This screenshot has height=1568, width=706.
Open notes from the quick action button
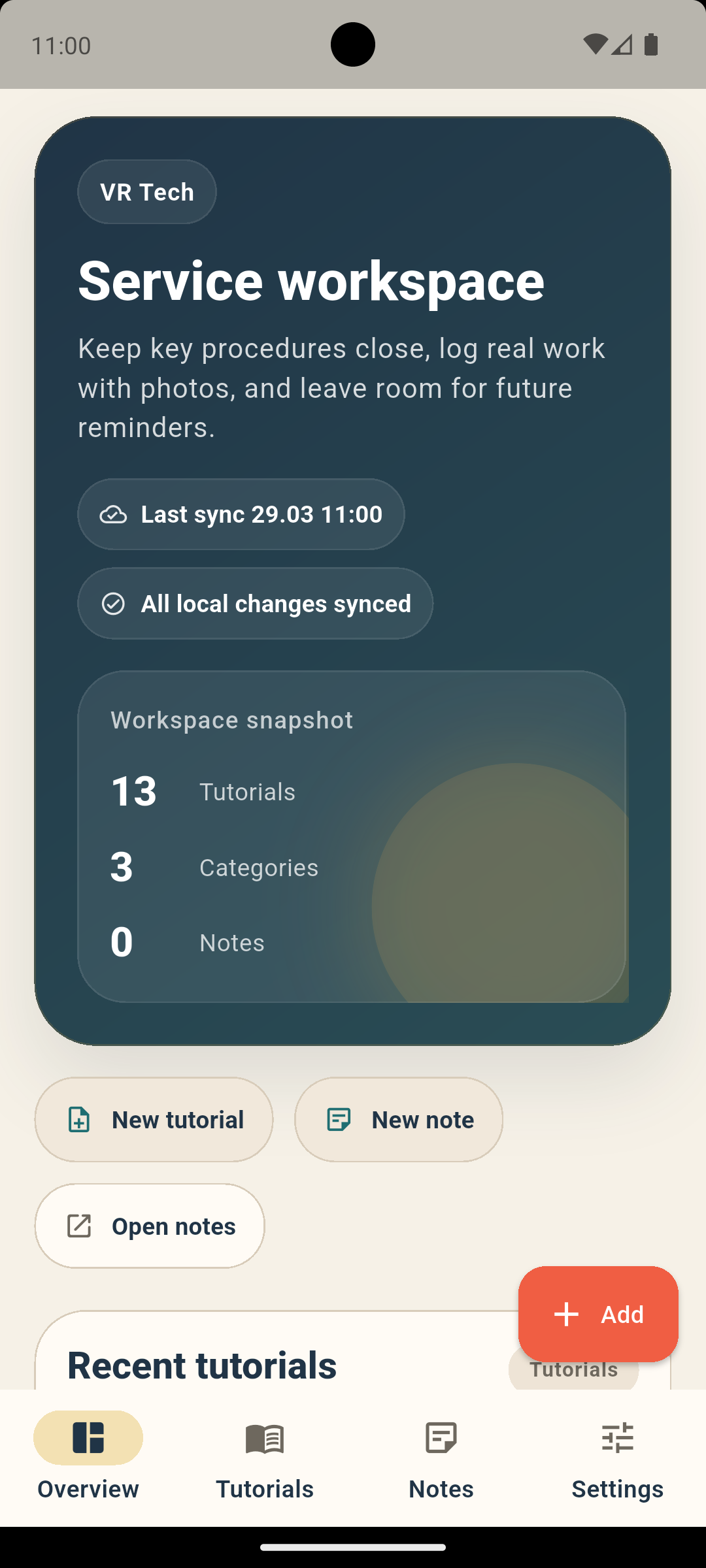point(150,1226)
